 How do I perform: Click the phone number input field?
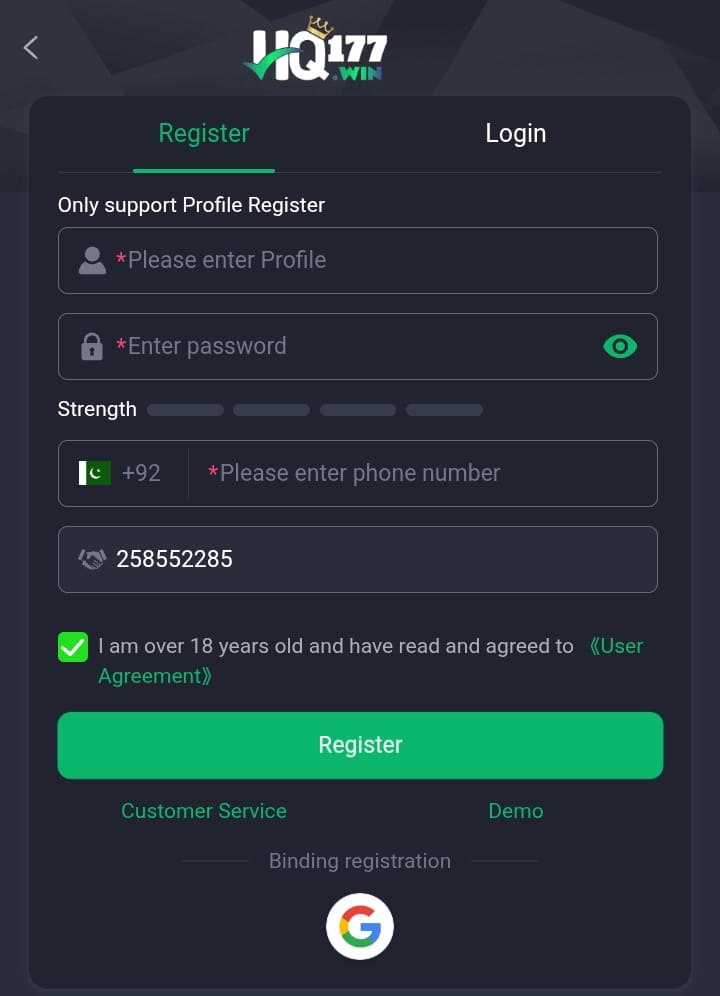[x=400, y=472]
